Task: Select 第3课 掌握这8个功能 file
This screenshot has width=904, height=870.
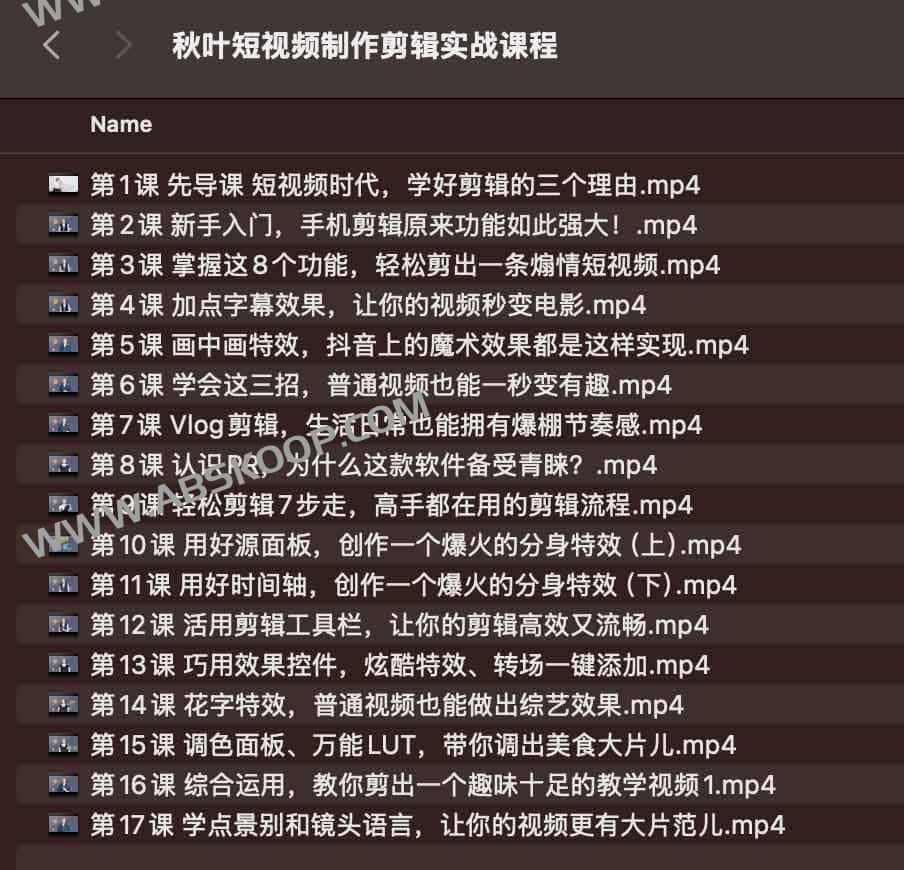Action: [404, 265]
